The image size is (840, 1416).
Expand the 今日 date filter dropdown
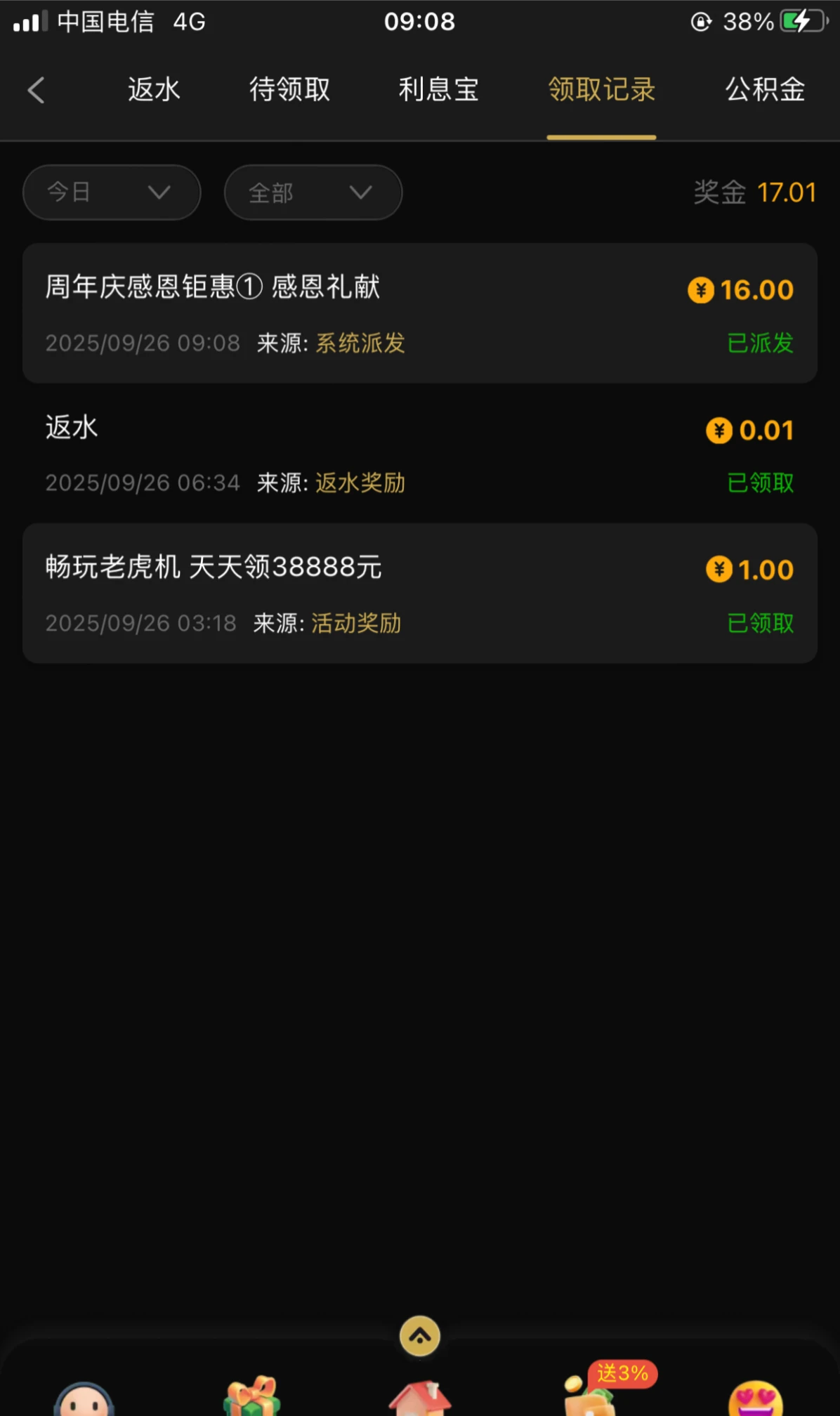tap(112, 192)
